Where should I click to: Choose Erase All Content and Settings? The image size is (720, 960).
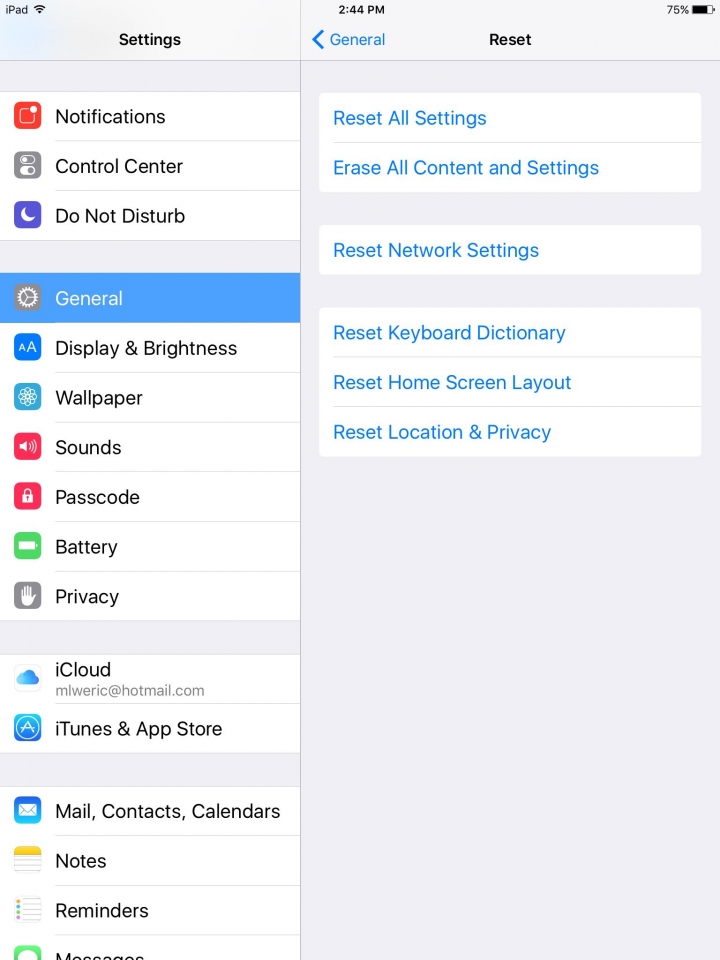[x=466, y=168]
